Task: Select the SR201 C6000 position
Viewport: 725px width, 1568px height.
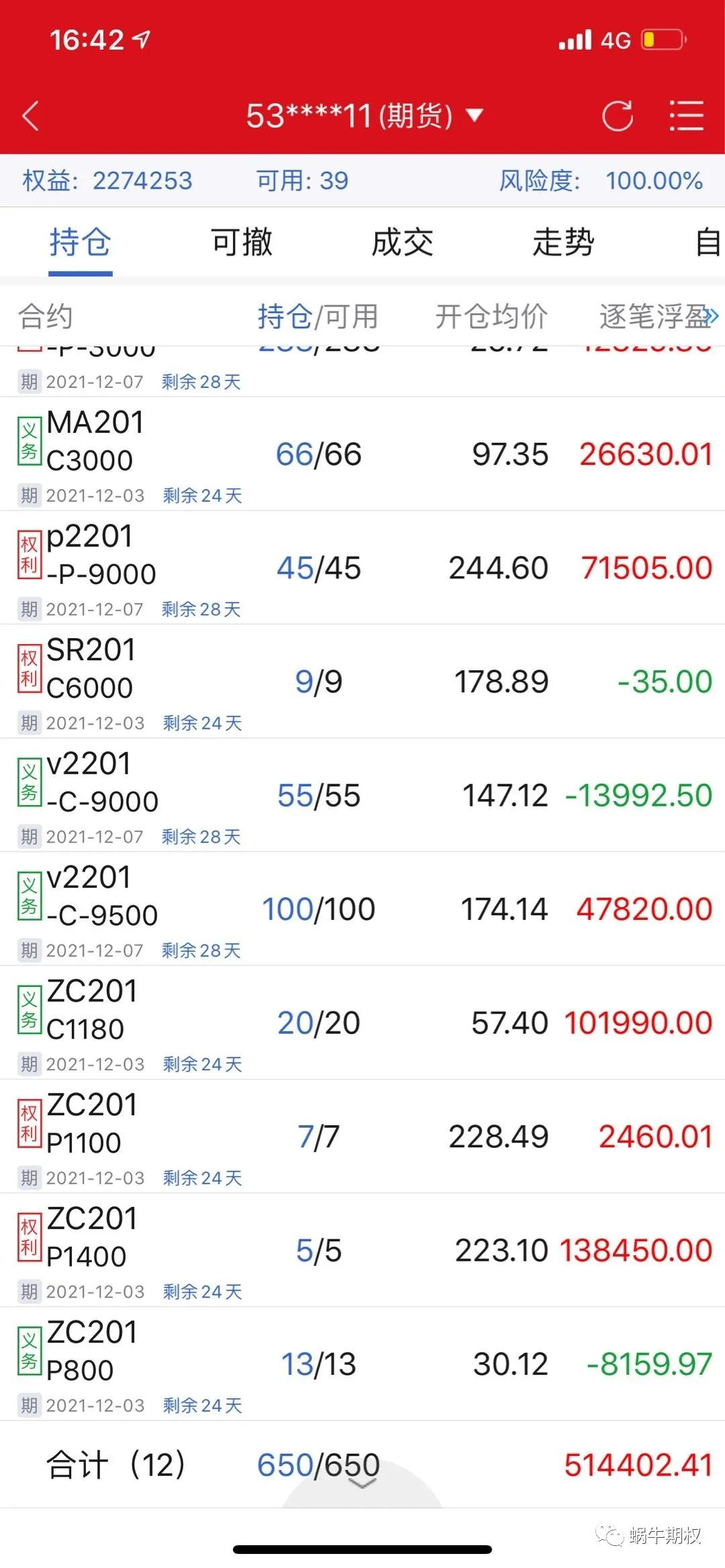Action: (362, 682)
